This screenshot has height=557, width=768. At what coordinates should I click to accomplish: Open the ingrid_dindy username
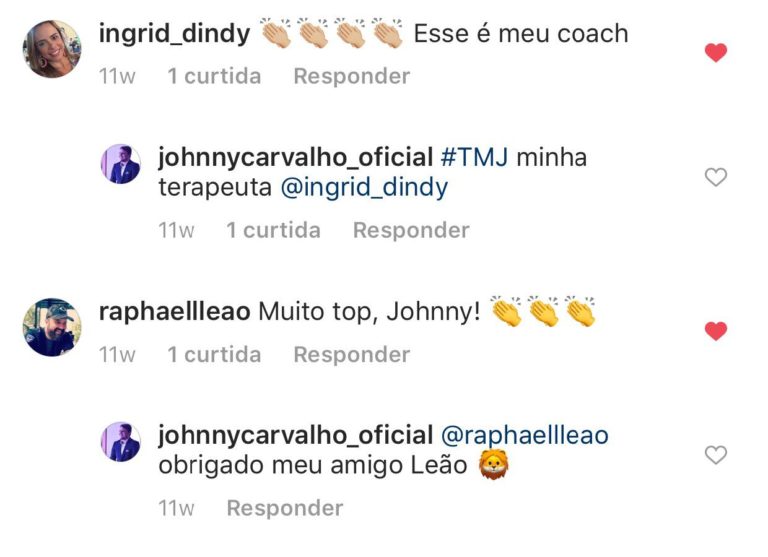(x=175, y=33)
